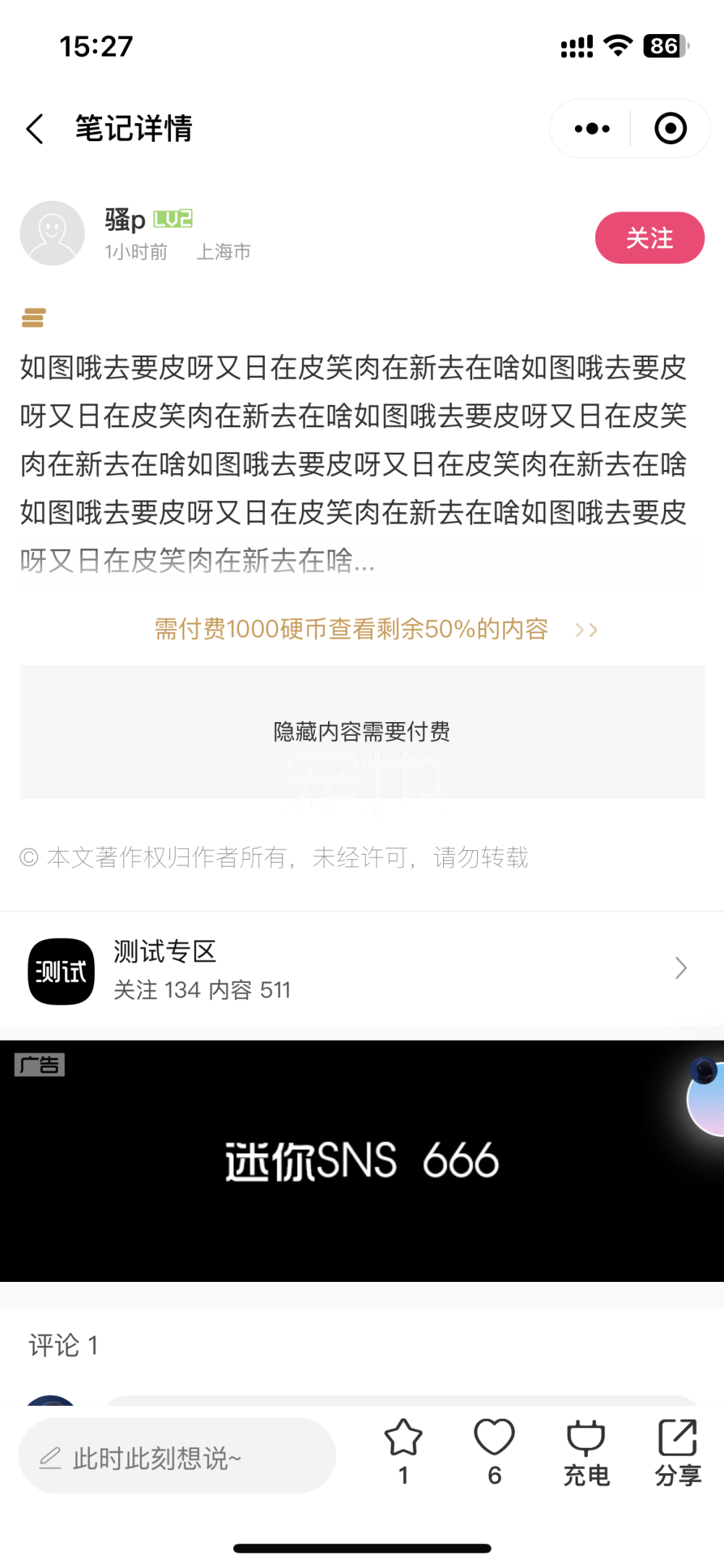Open the 迷你SNS 666 ad banner
The width and height of the screenshot is (724, 1568).
pyautogui.click(x=362, y=1160)
